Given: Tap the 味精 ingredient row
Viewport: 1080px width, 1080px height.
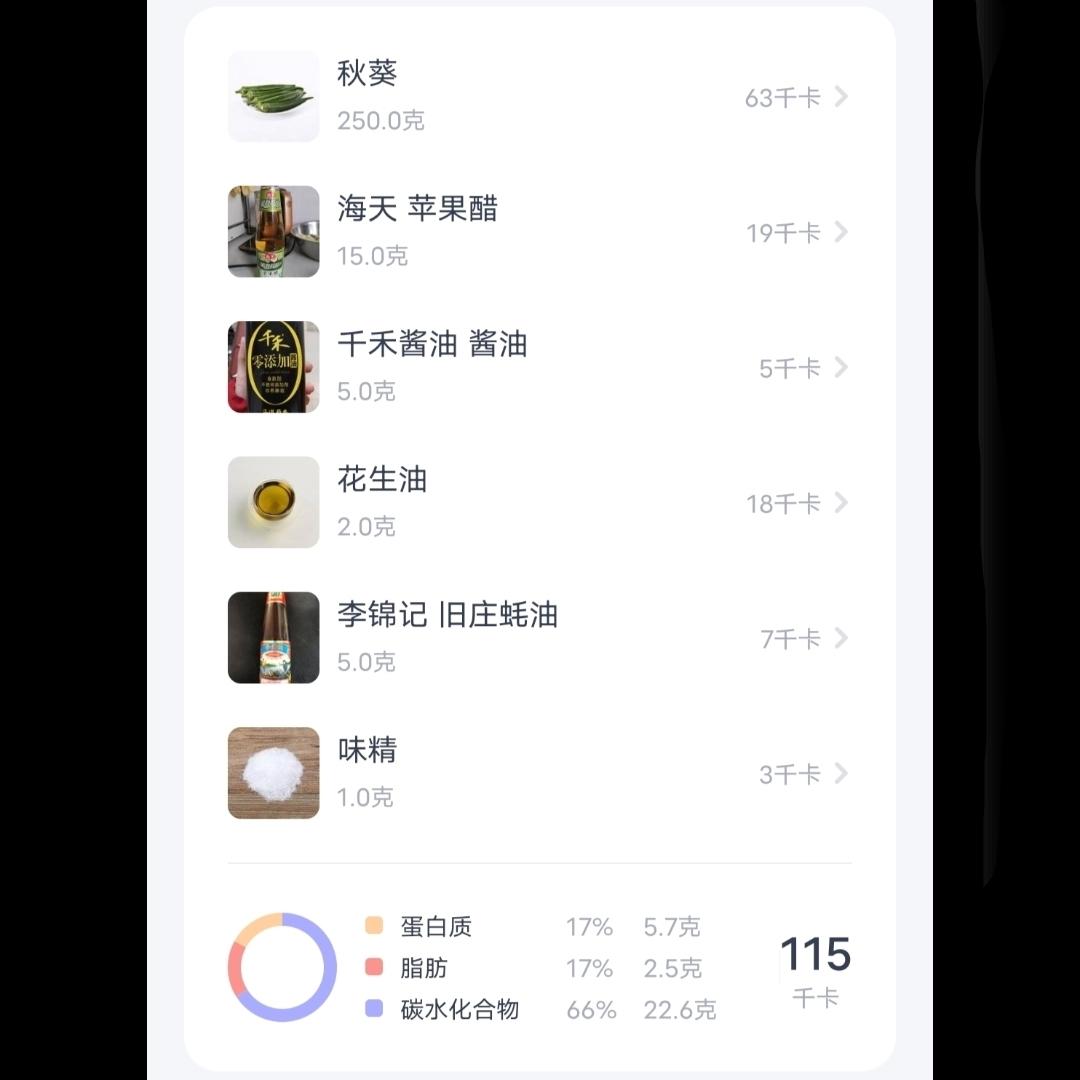Looking at the screenshot, I should pyautogui.click(x=538, y=773).
